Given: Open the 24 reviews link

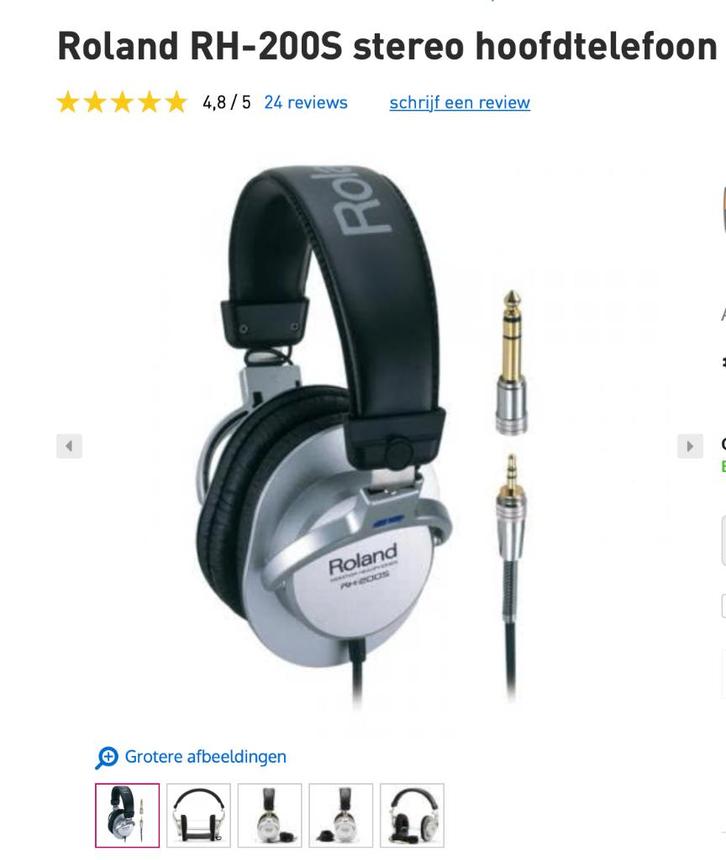Looking at the screenshot, I should pos(305,102).
